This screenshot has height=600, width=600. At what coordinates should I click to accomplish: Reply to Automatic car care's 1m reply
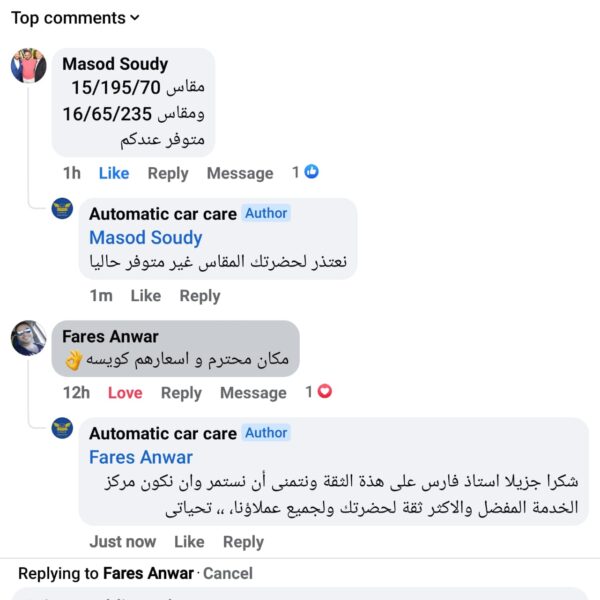pyautogui.click(x=200, y=295)
